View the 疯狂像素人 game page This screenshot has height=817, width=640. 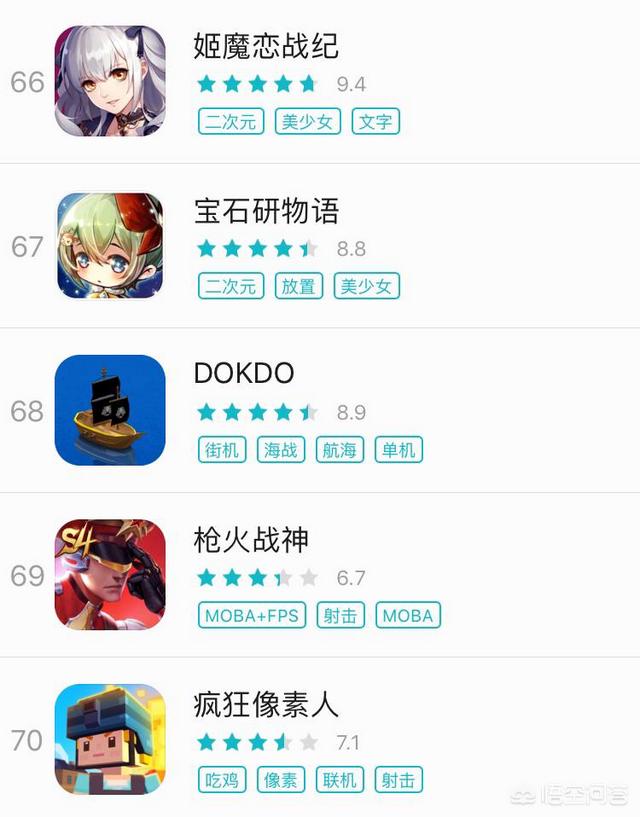click(x=266, y=705)
